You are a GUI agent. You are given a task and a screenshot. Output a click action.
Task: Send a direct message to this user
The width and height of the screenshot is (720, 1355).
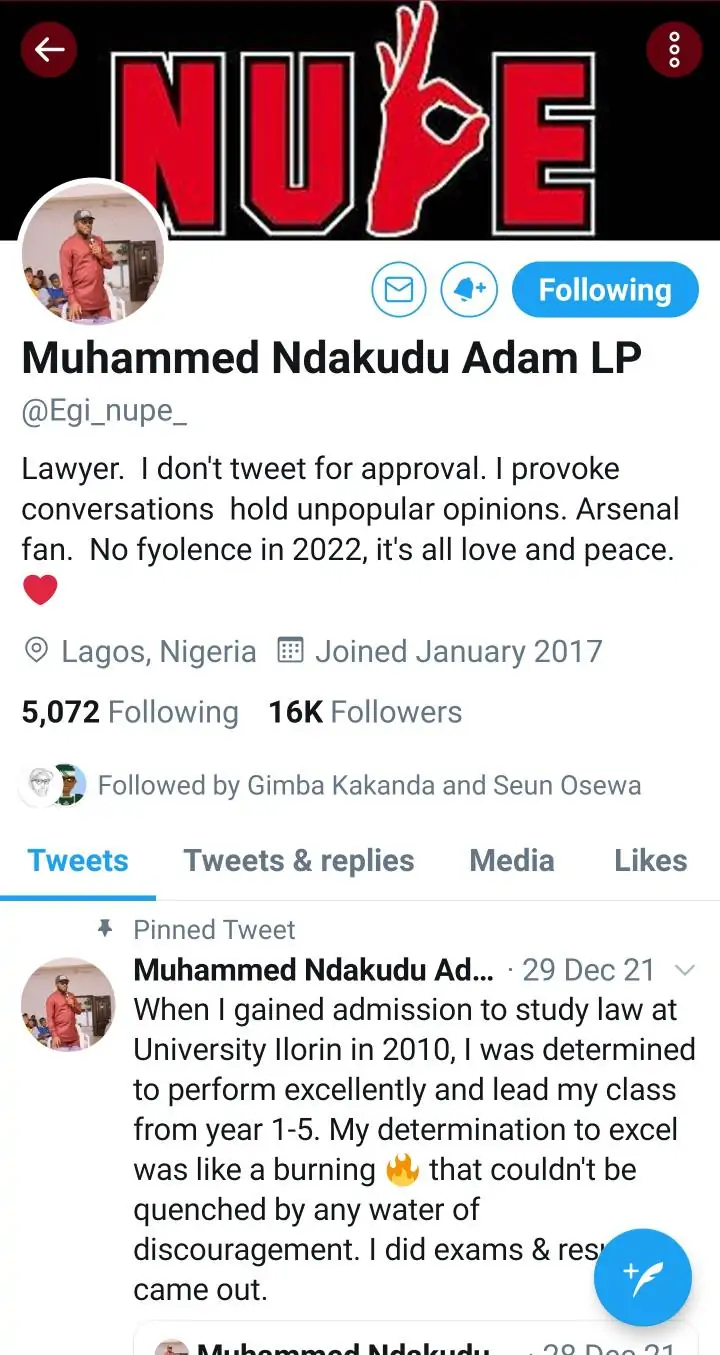click(399, 290)
